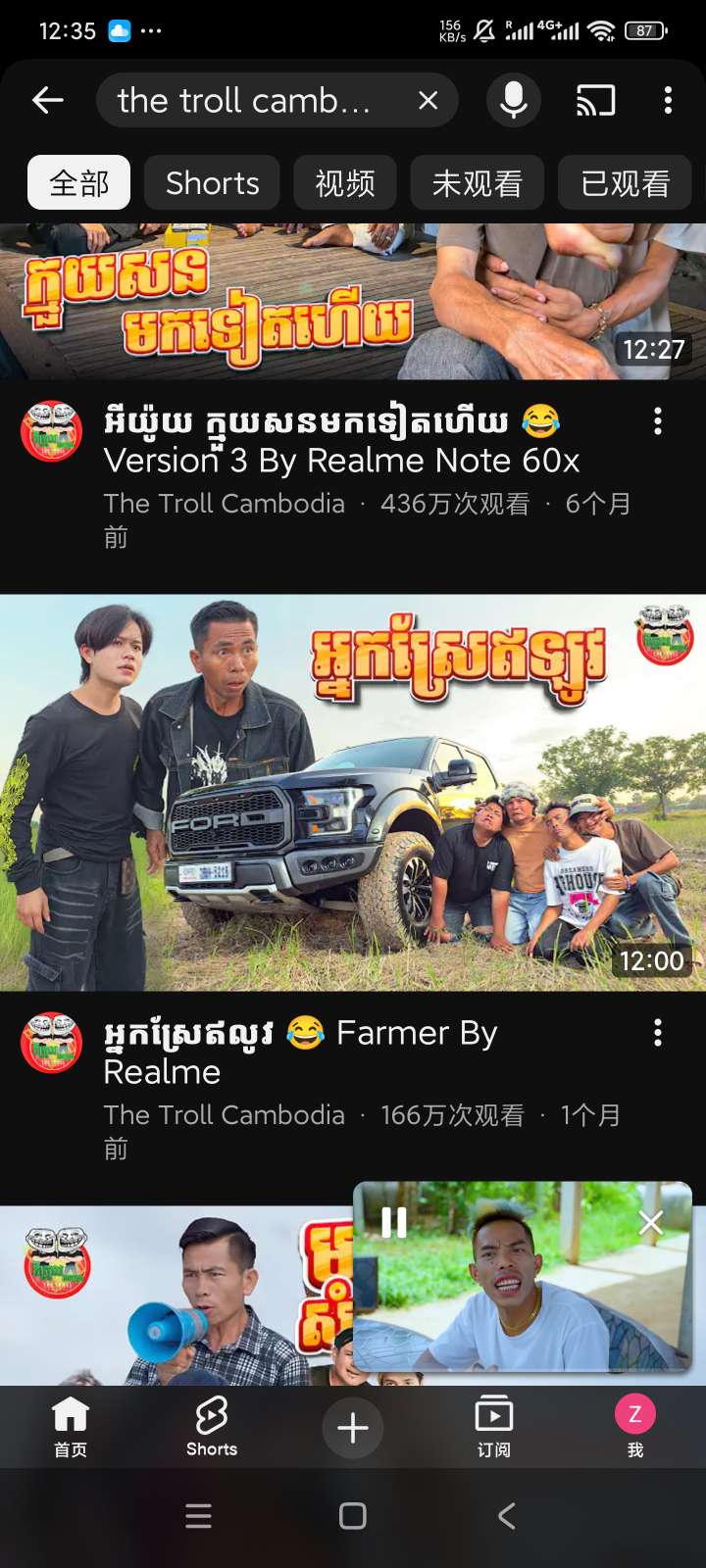The width and height of the screenshot is (706, 1568).
Task: Edit the 'the troll camb...' search query
Action: click(245, 100)
